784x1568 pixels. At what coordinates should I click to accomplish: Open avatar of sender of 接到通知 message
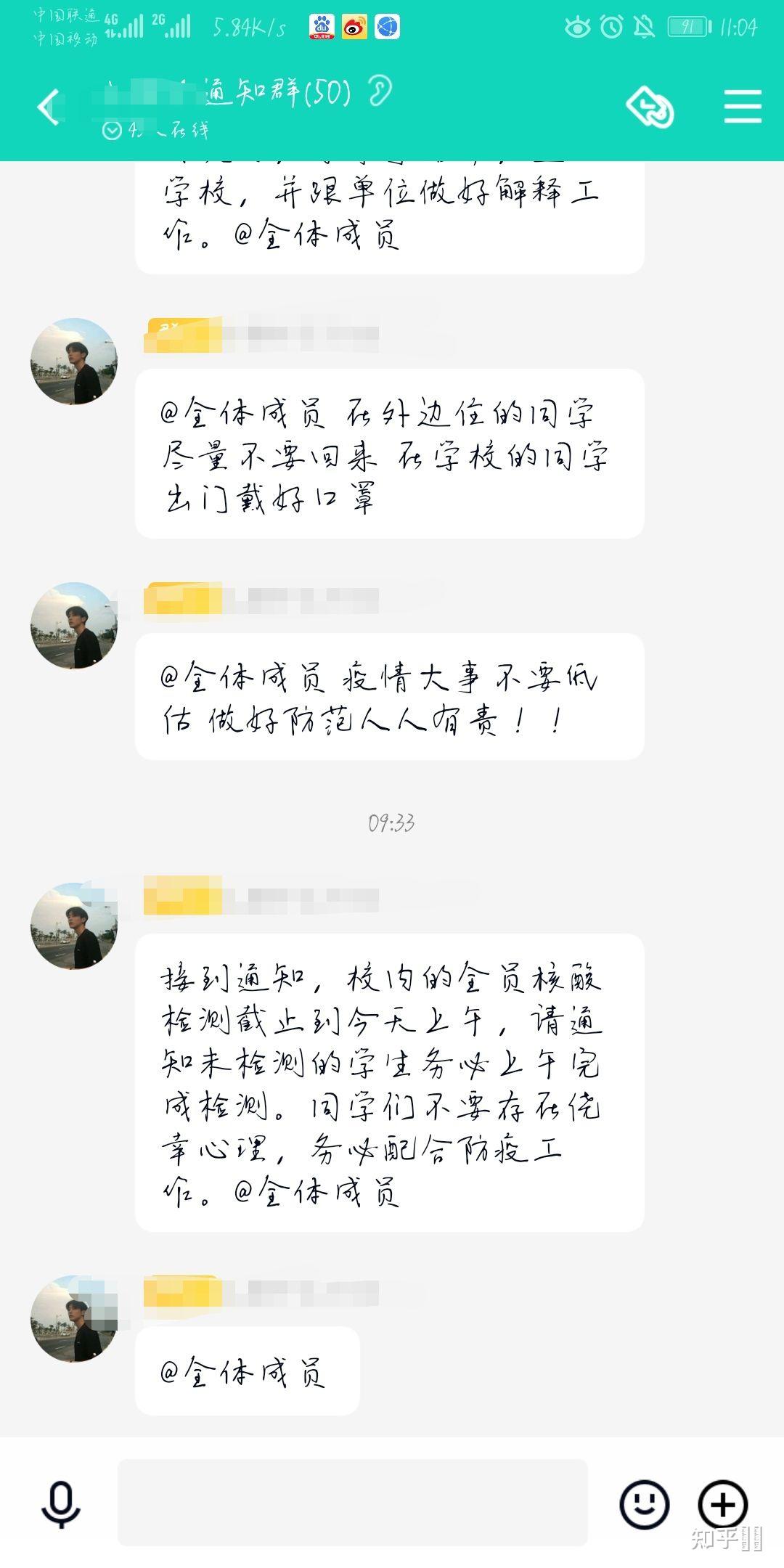[x=74, y=926]
